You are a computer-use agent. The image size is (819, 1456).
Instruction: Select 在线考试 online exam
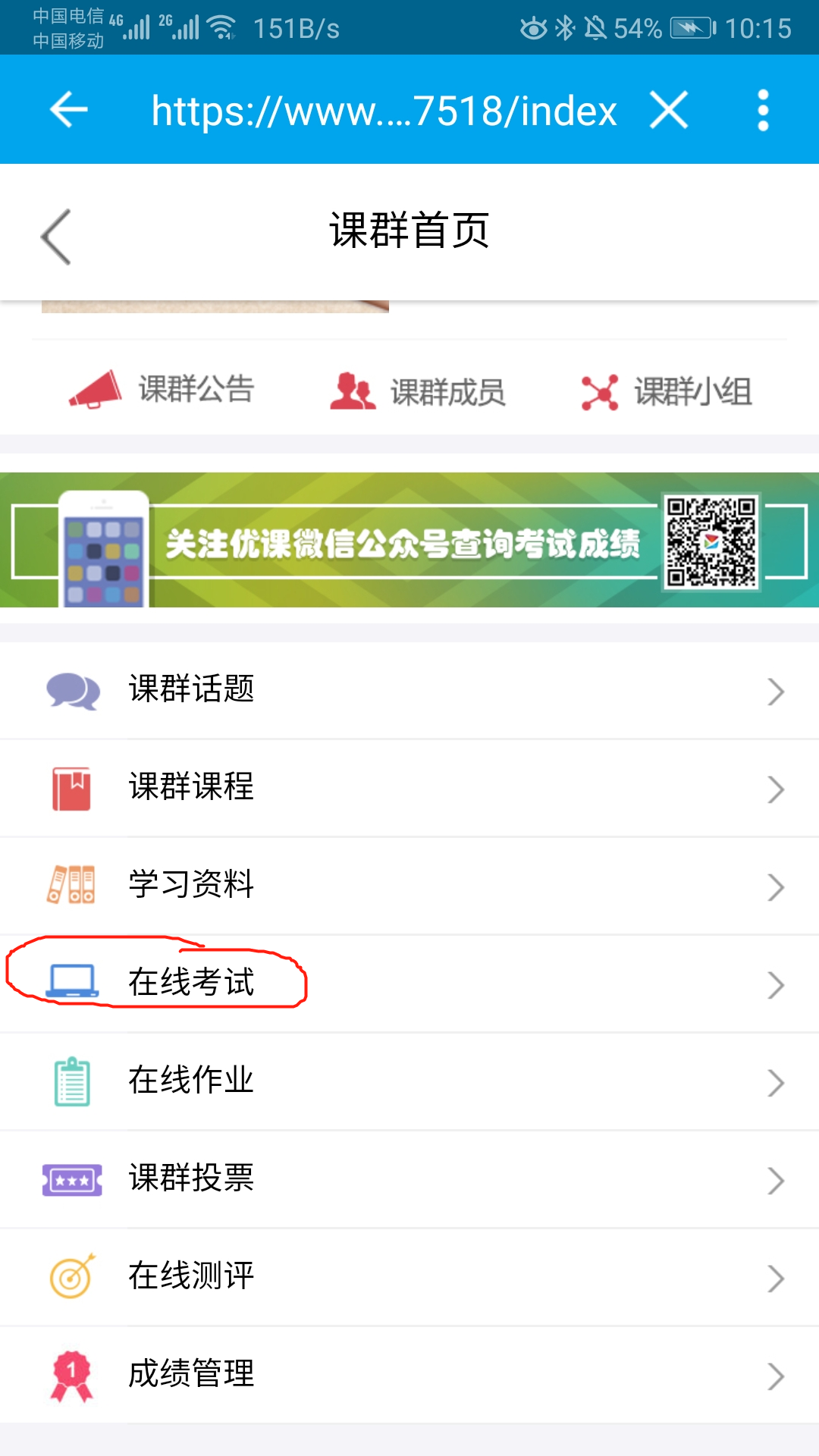click(409, 984)
